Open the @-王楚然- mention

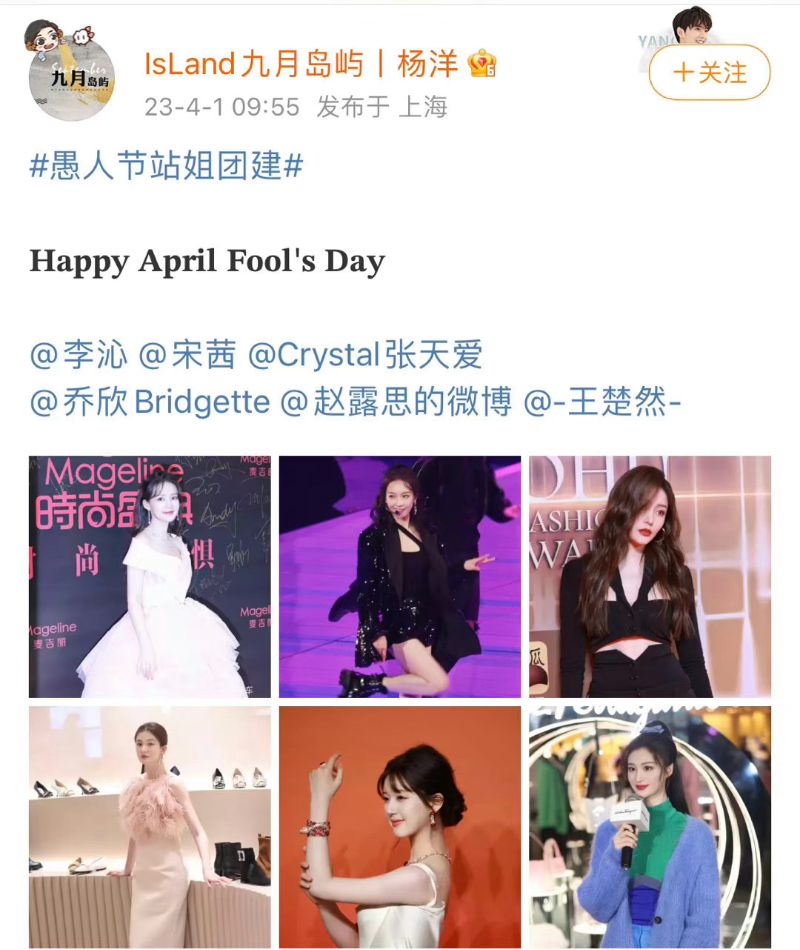[x=602, y=402]
